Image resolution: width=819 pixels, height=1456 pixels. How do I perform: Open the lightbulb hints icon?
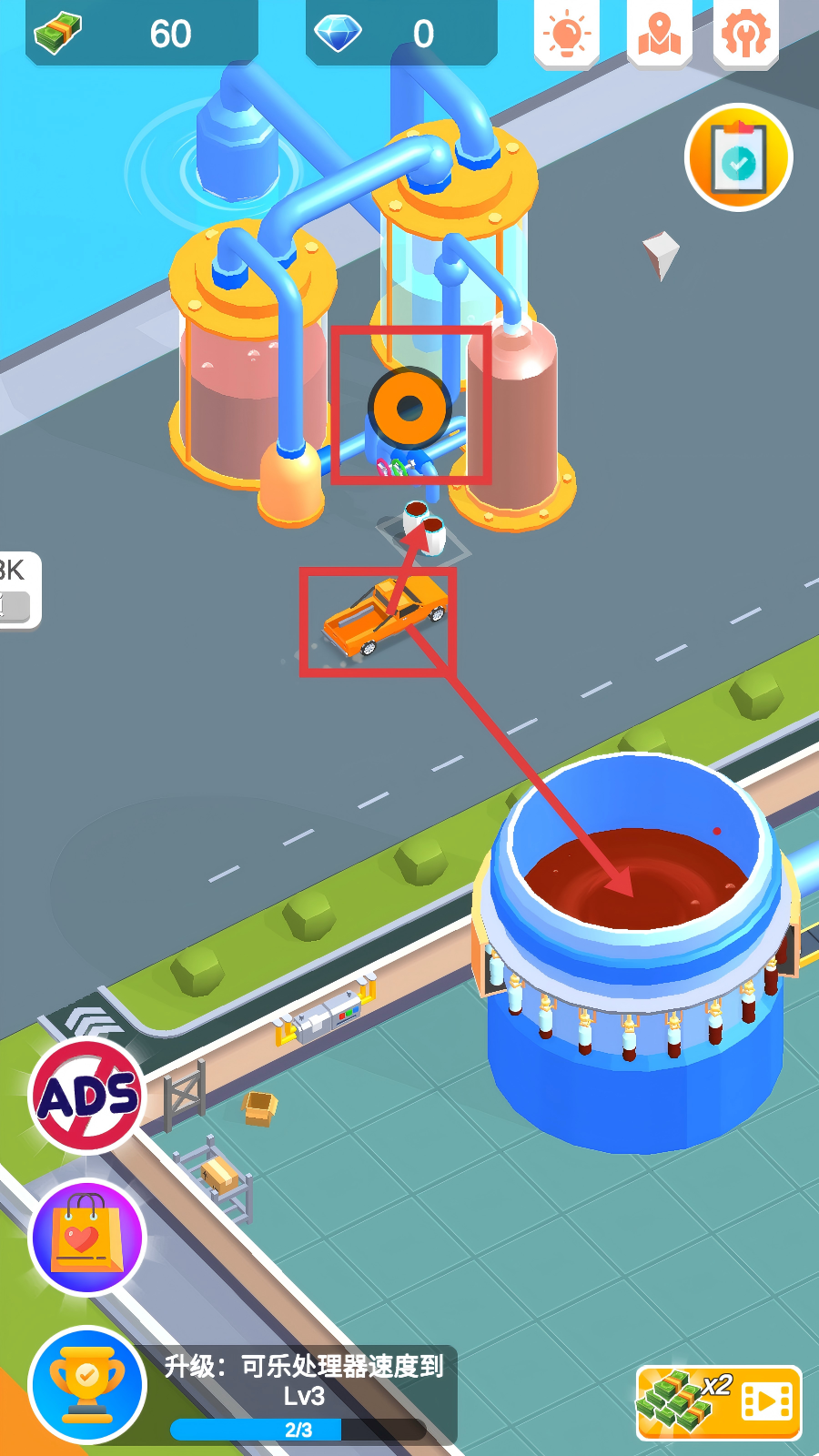click(x=566, y=35)
